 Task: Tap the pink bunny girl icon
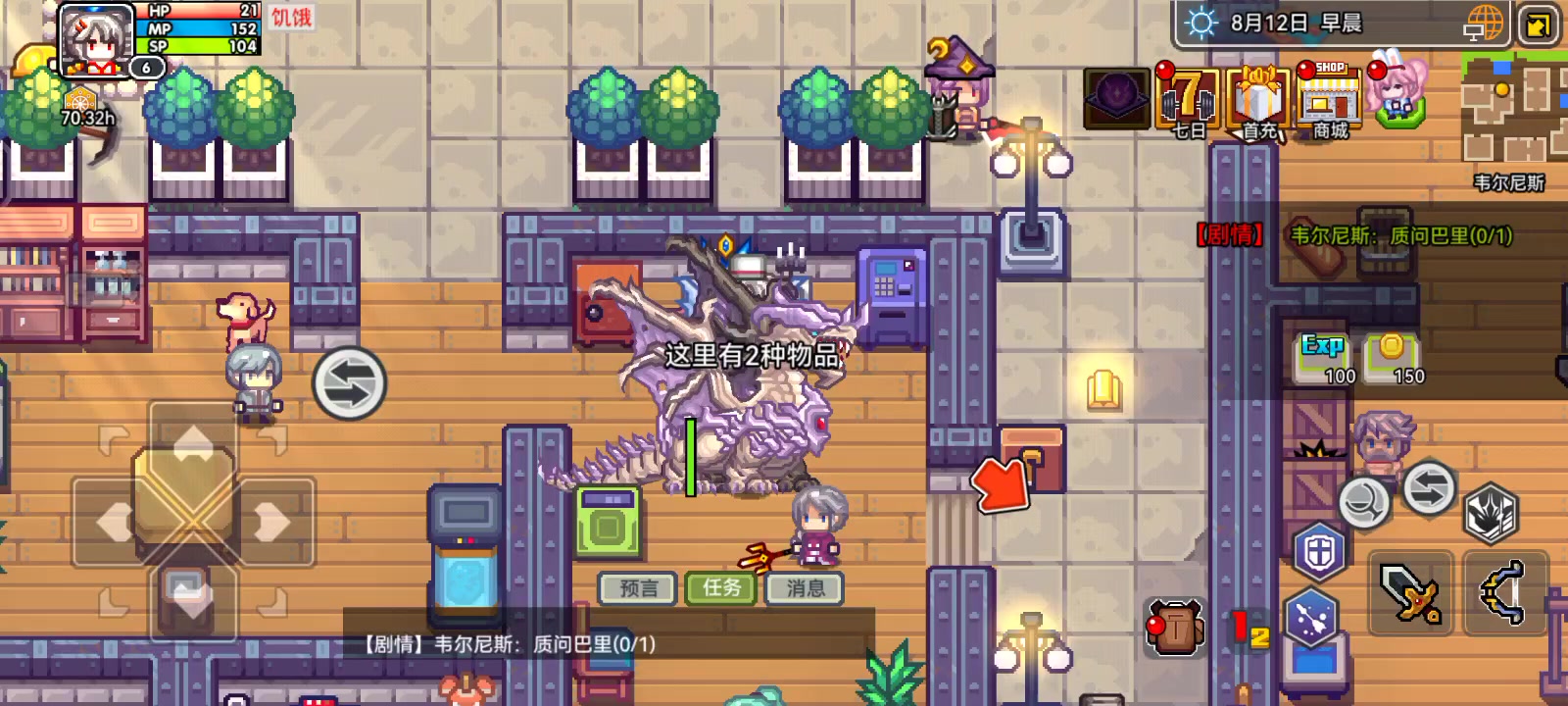(x=1398, y=88)
